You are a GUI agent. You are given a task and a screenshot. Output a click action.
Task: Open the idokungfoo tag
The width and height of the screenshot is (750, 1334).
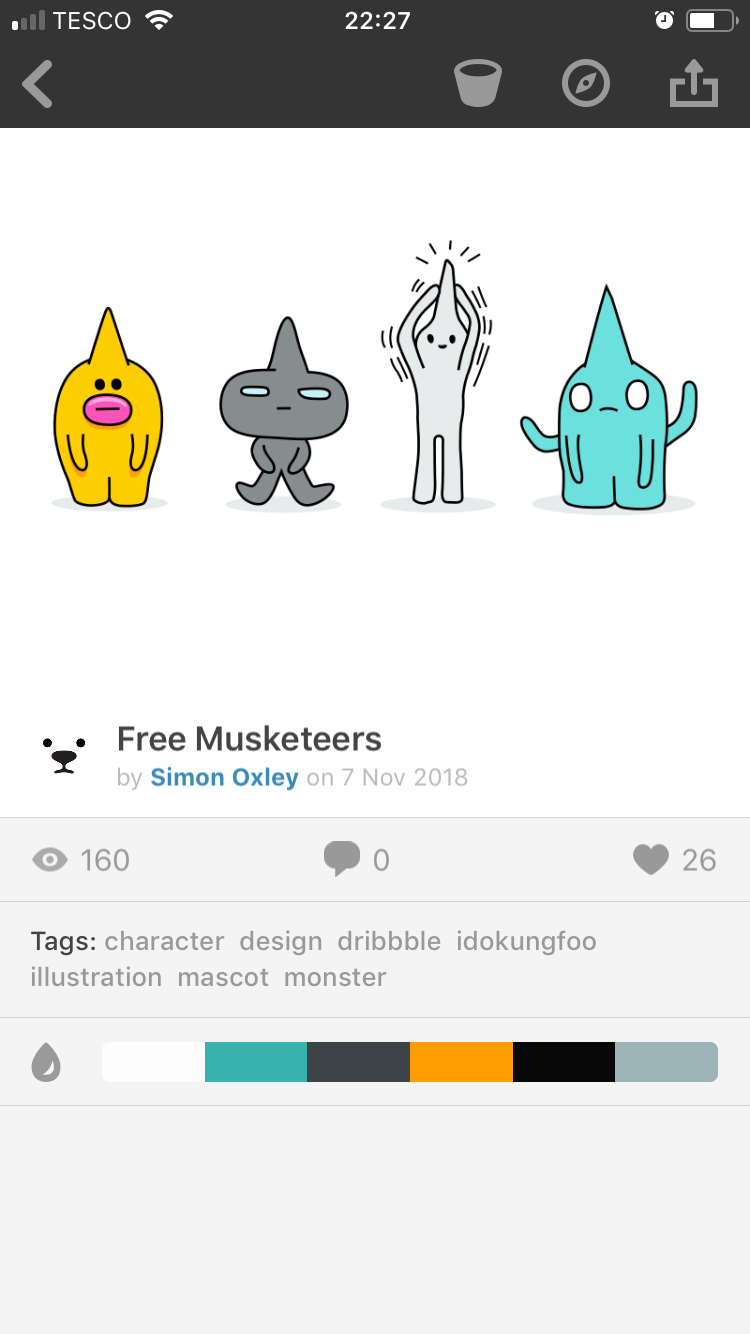pos(526,941)
